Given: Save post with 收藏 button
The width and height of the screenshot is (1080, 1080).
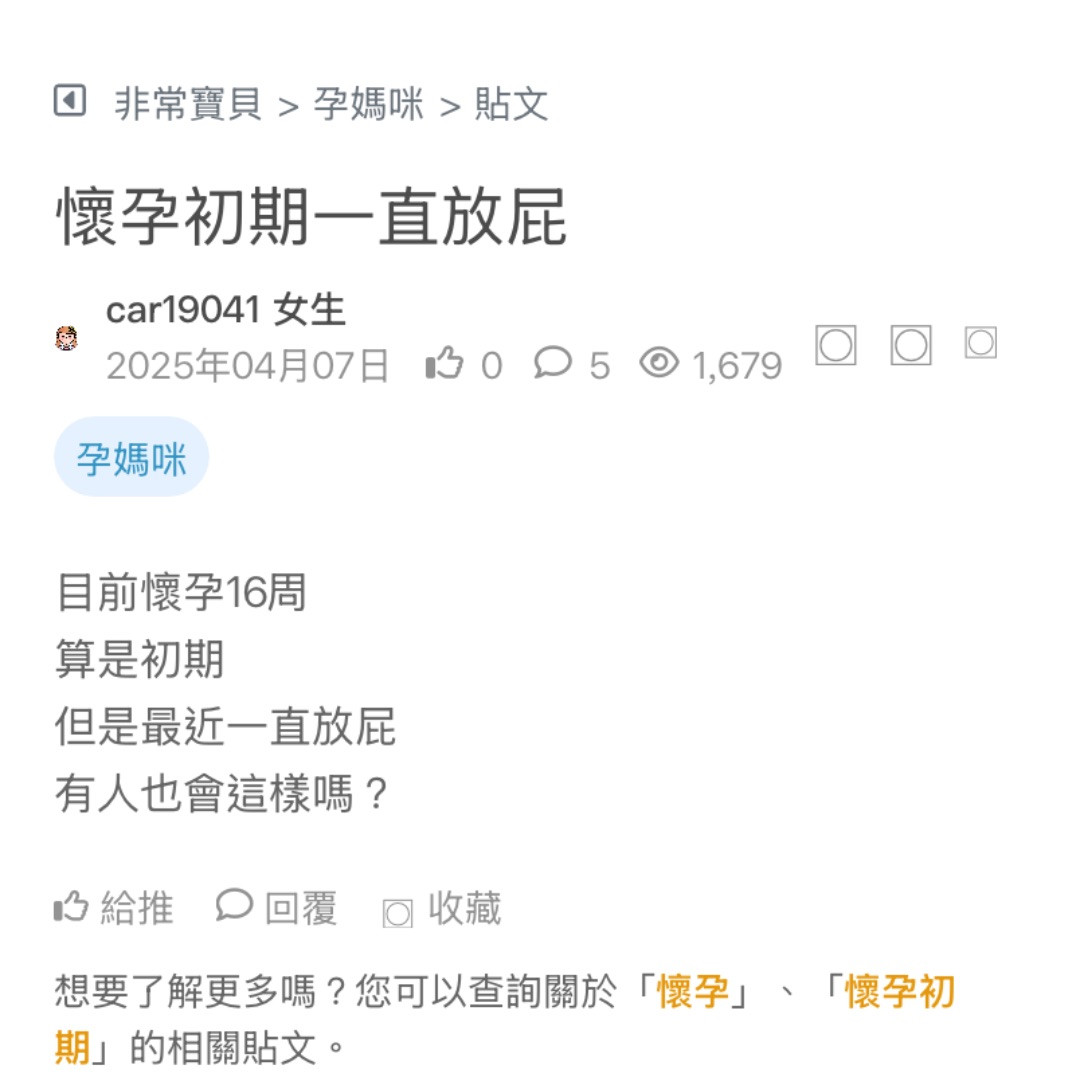Looking at the screenshot, I should point(442,909).
